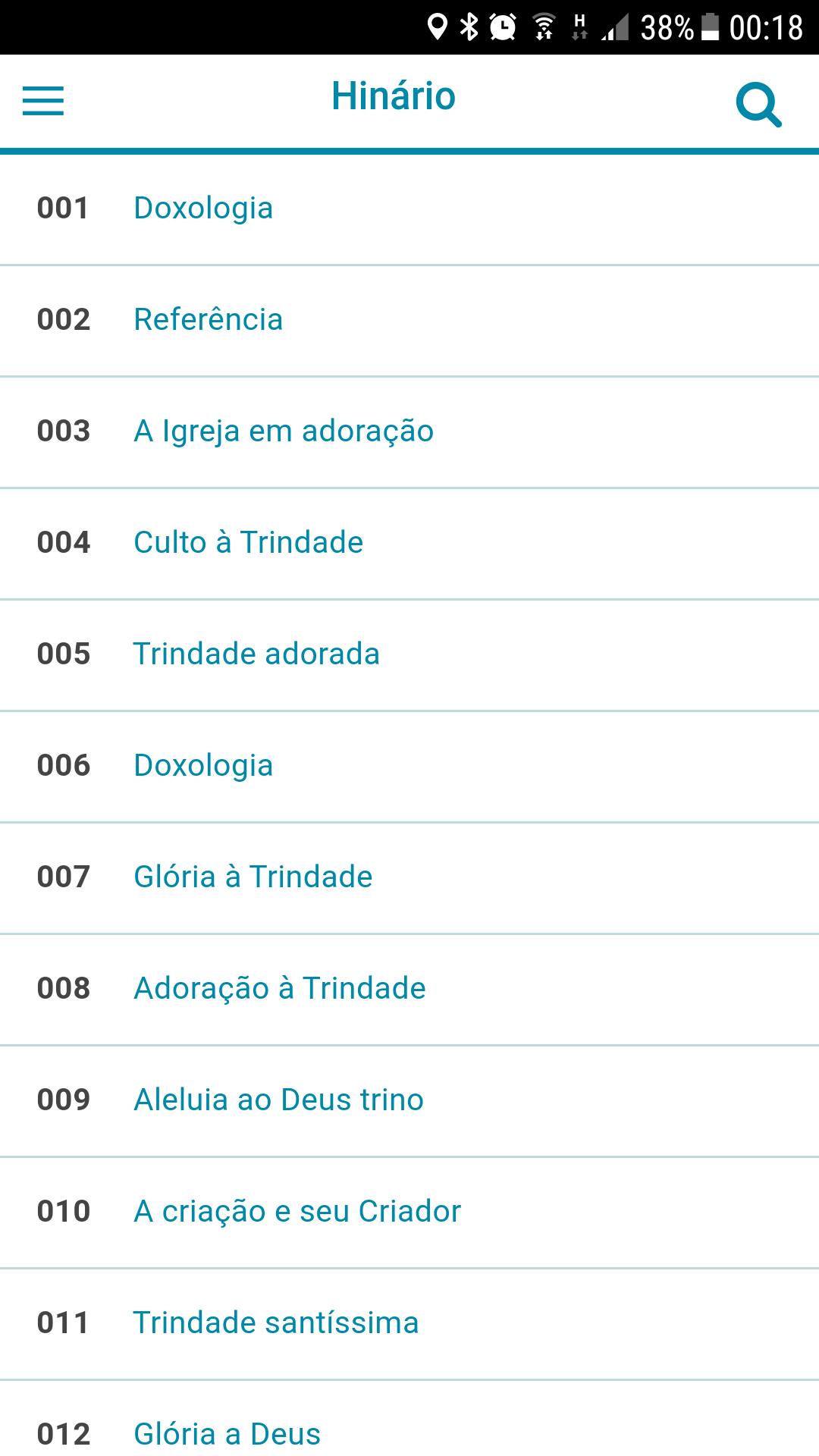
Task: Select hymn 002 Referência
Action: 409,321
